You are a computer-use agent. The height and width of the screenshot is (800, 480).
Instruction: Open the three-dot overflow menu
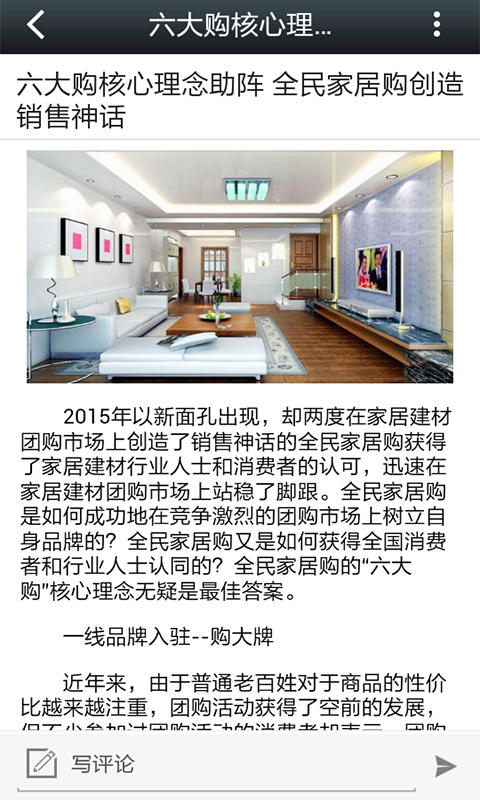coord(437,24)
